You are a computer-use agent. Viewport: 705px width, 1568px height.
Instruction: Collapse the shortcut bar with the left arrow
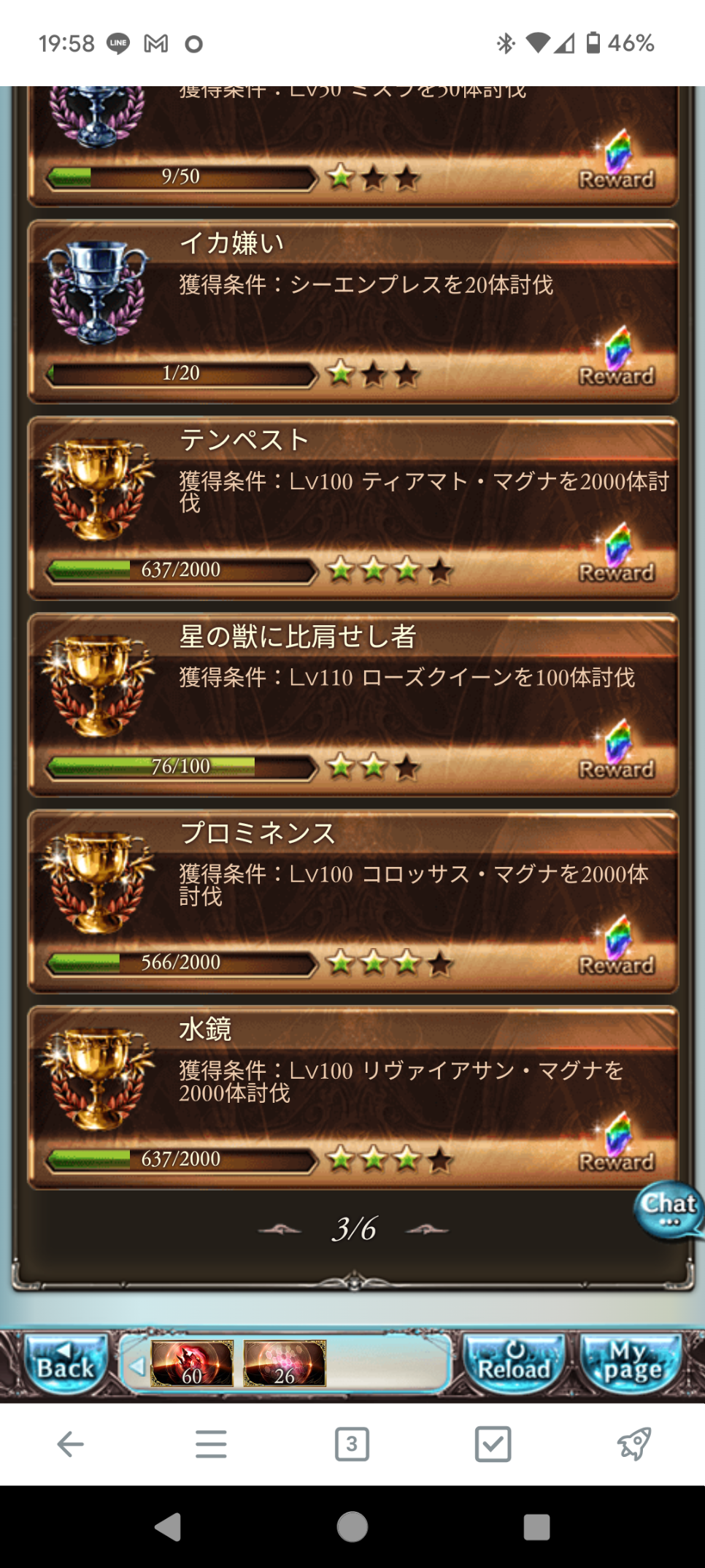[x=136, y=1364]
